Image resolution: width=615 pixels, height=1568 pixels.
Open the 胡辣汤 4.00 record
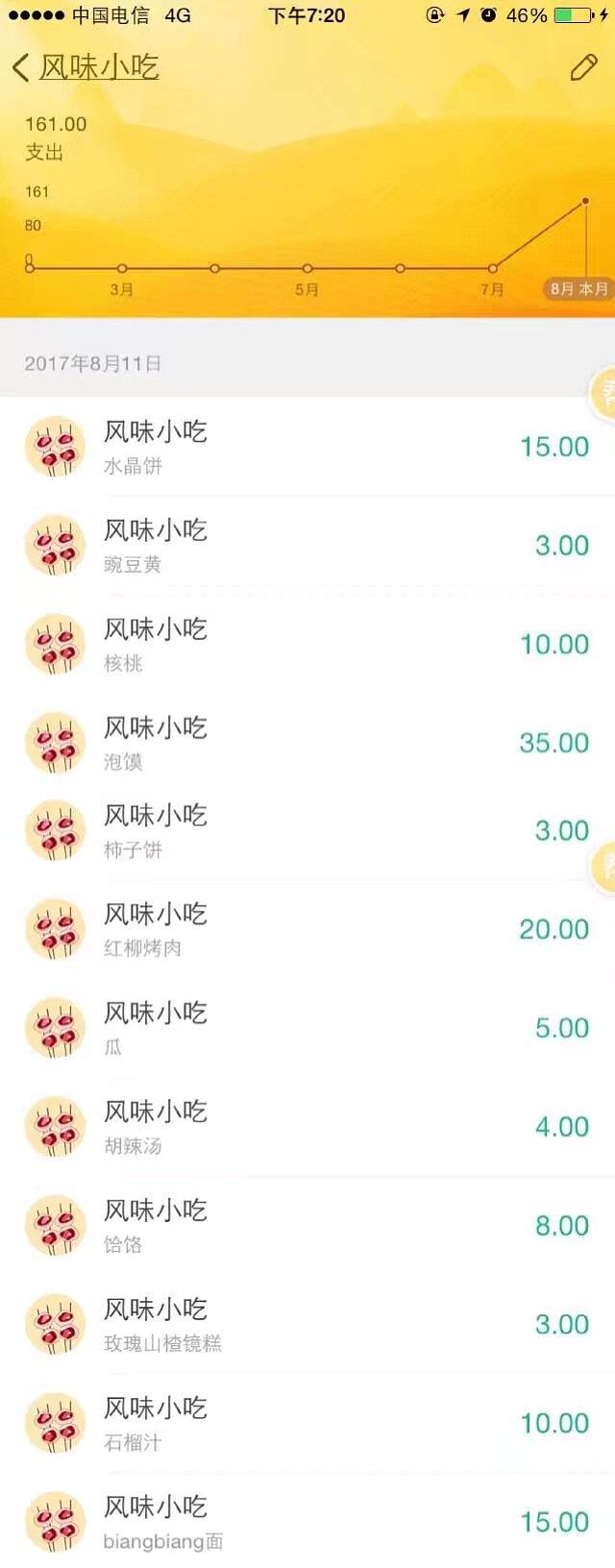point(307,1127)
